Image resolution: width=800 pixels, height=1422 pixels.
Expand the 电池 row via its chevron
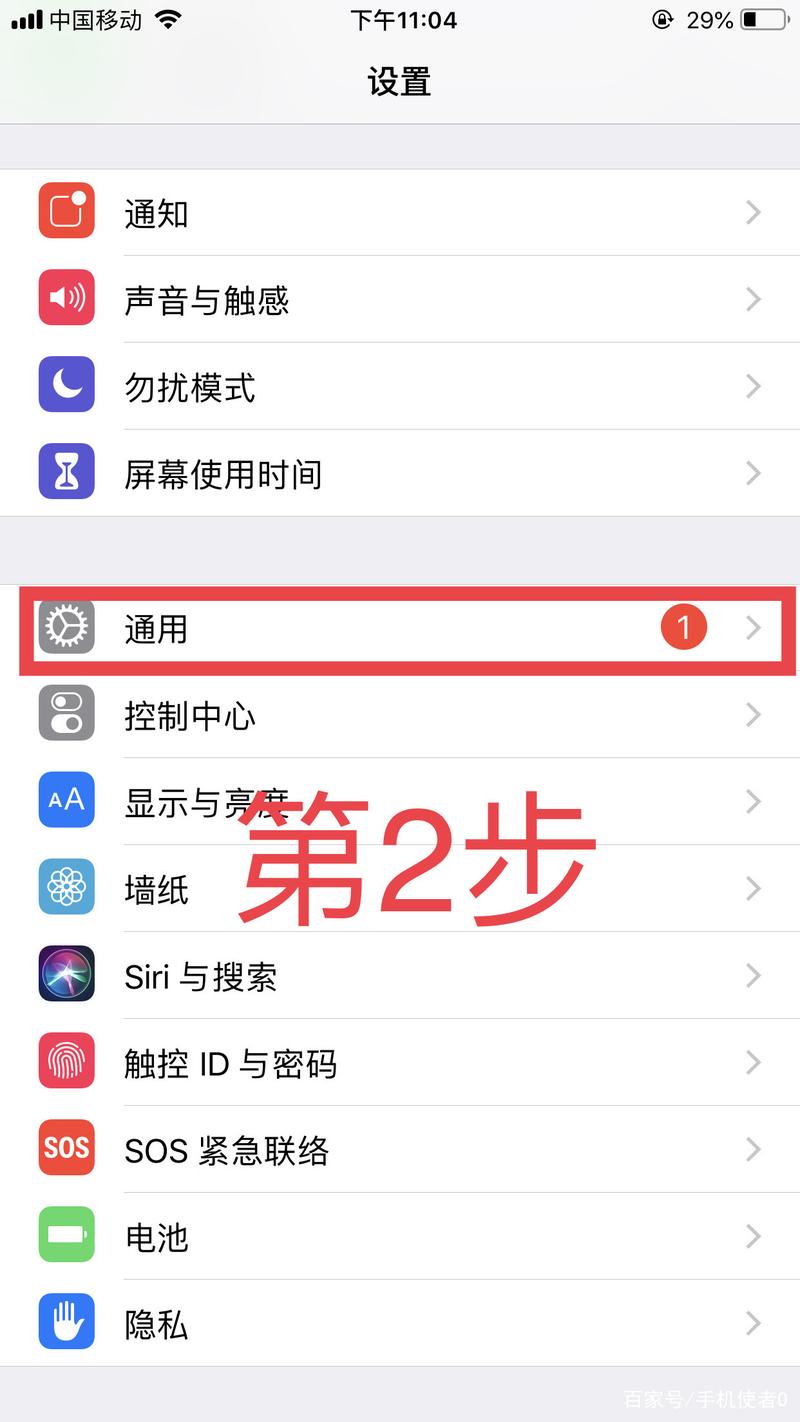(753, 1235)
